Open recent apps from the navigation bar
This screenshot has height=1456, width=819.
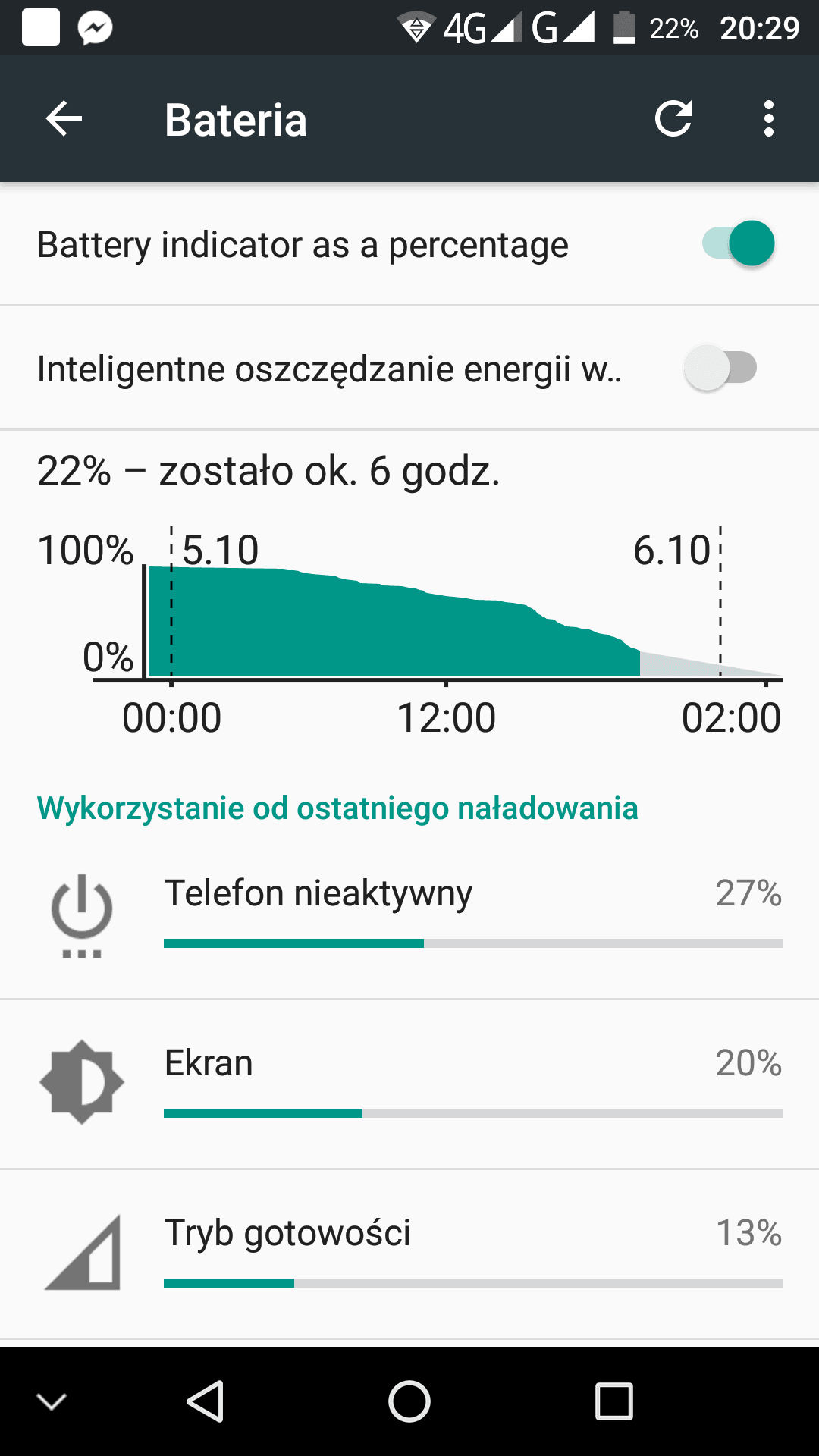pyautogui.click(x=614, y=1401)
